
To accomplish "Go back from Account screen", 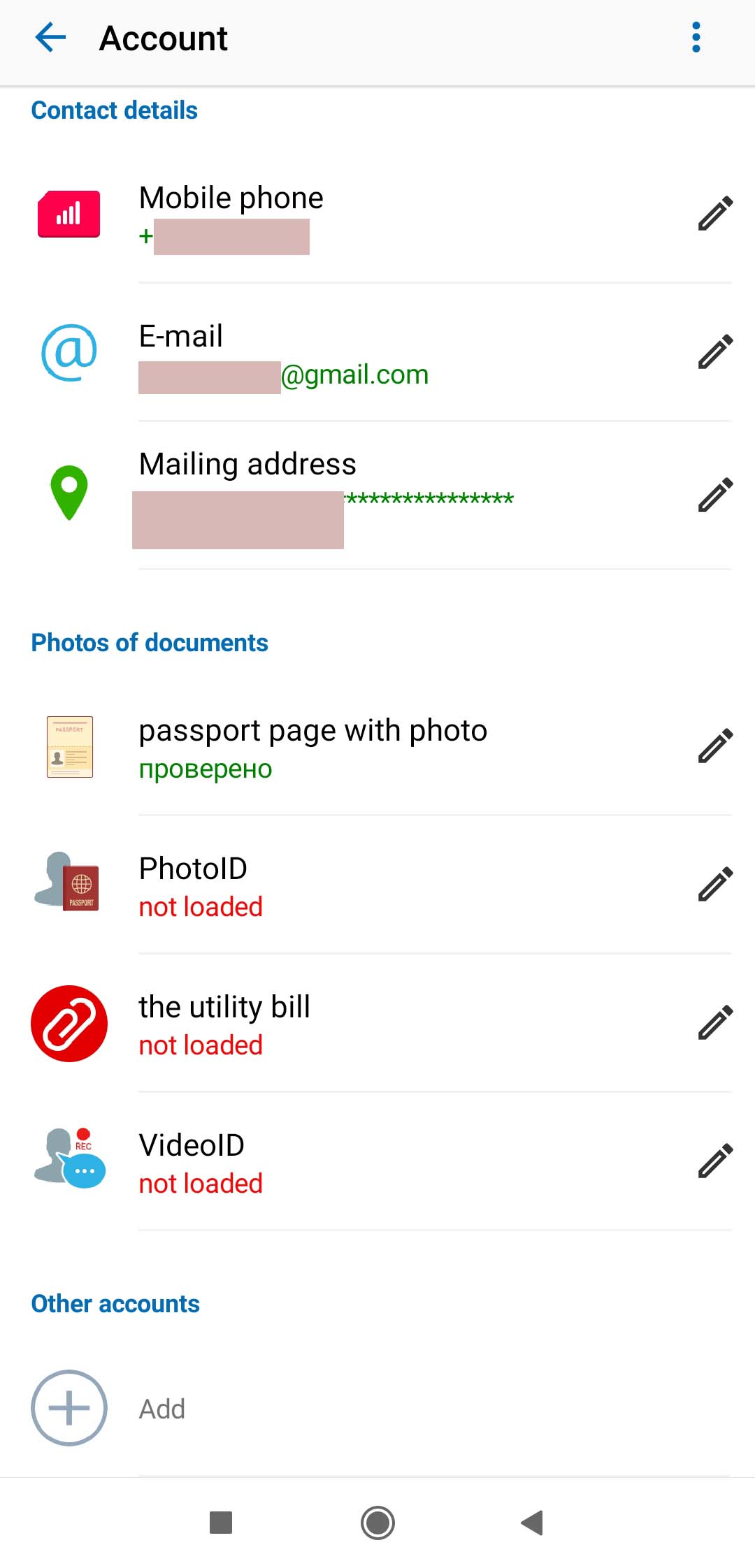I will (50, 38).
